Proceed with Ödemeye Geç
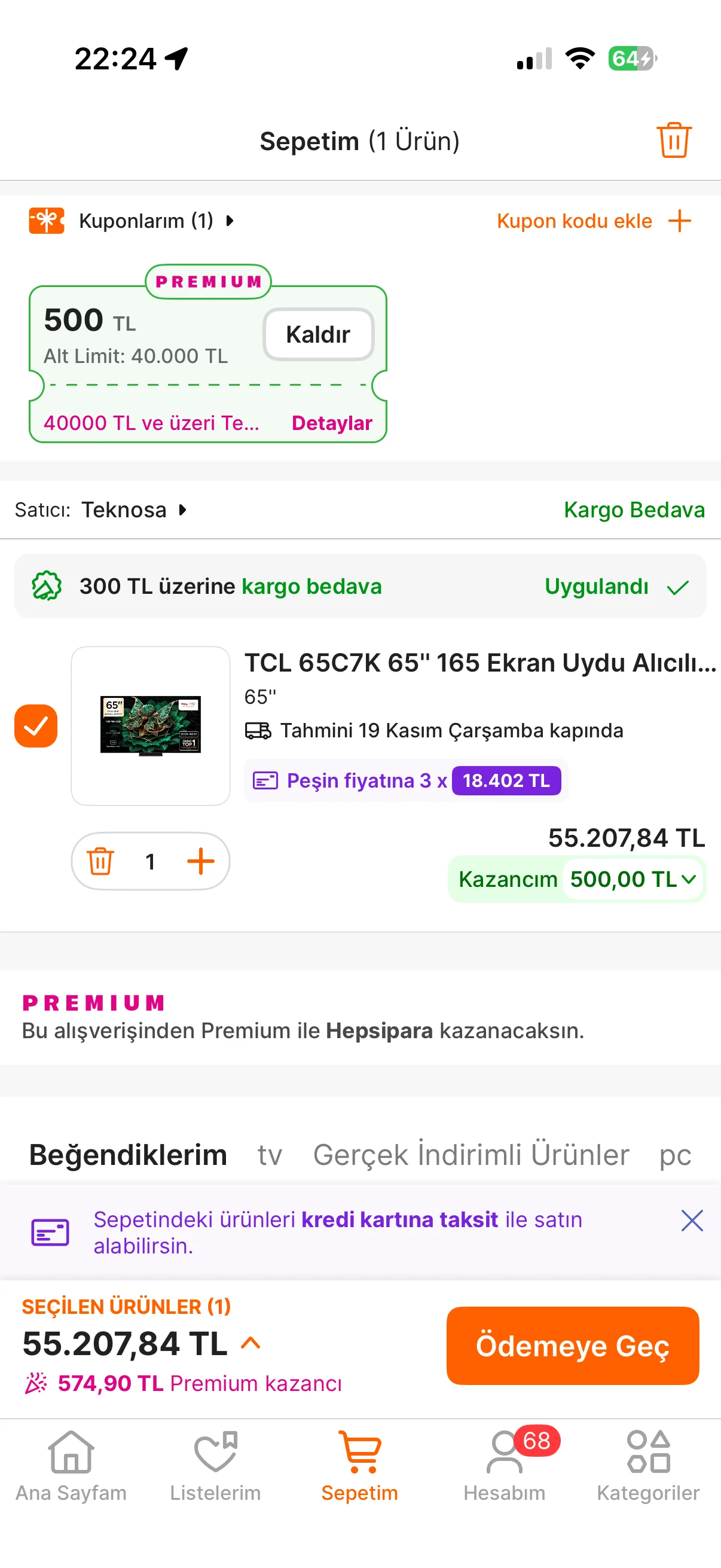 pos(572,1346)
